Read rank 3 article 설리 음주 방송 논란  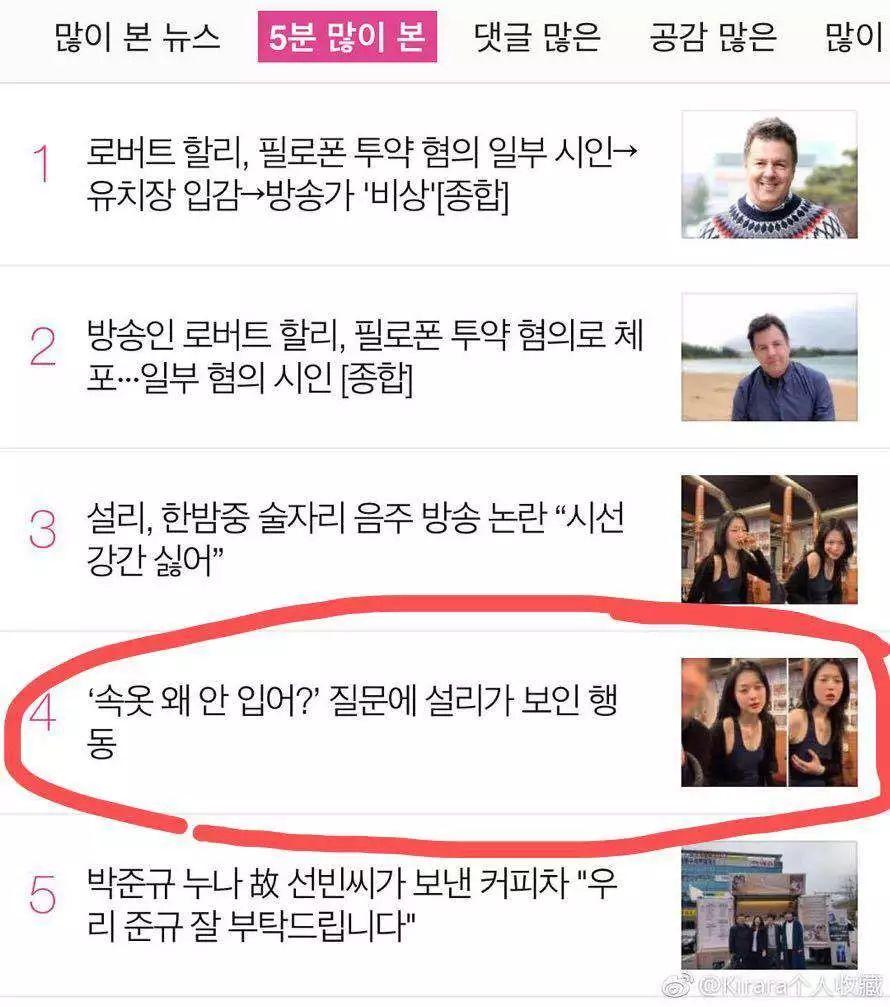(x=355, y=540)
